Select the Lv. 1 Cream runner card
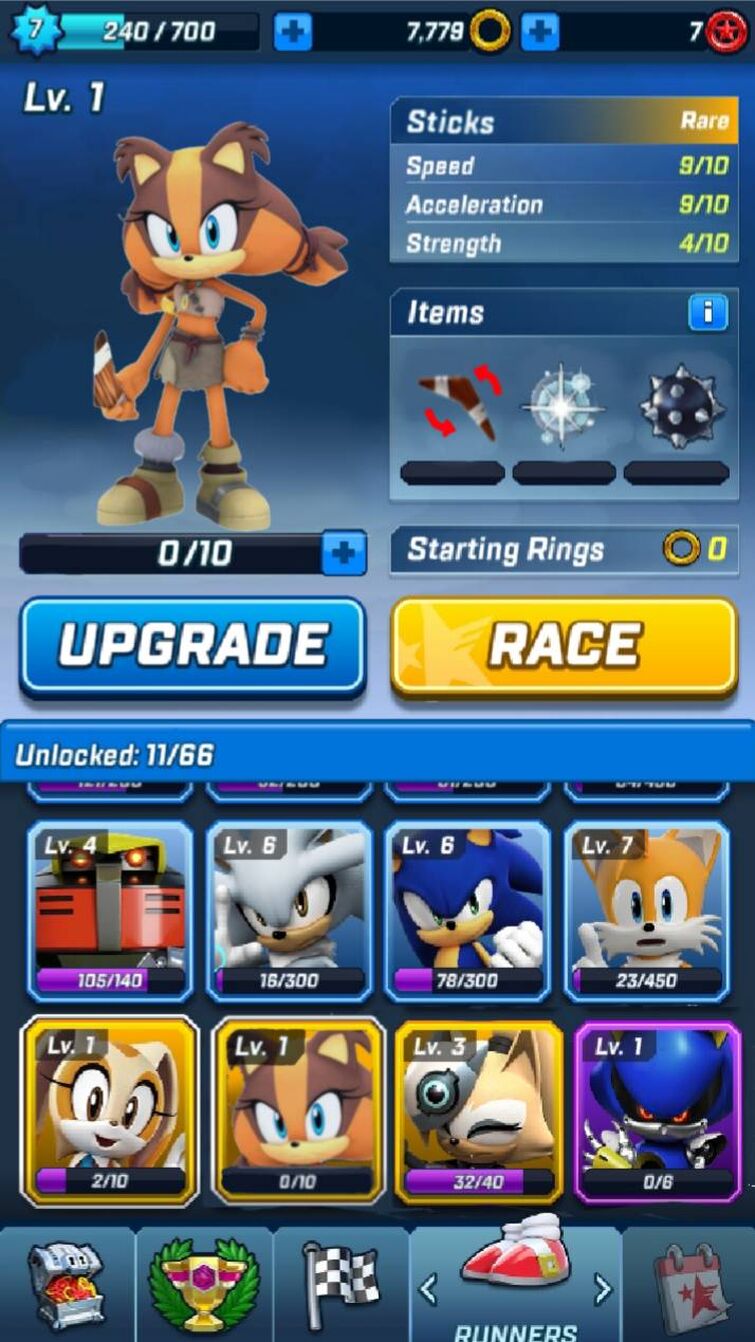This screenshot has width=755, height=1342. 110,1110
